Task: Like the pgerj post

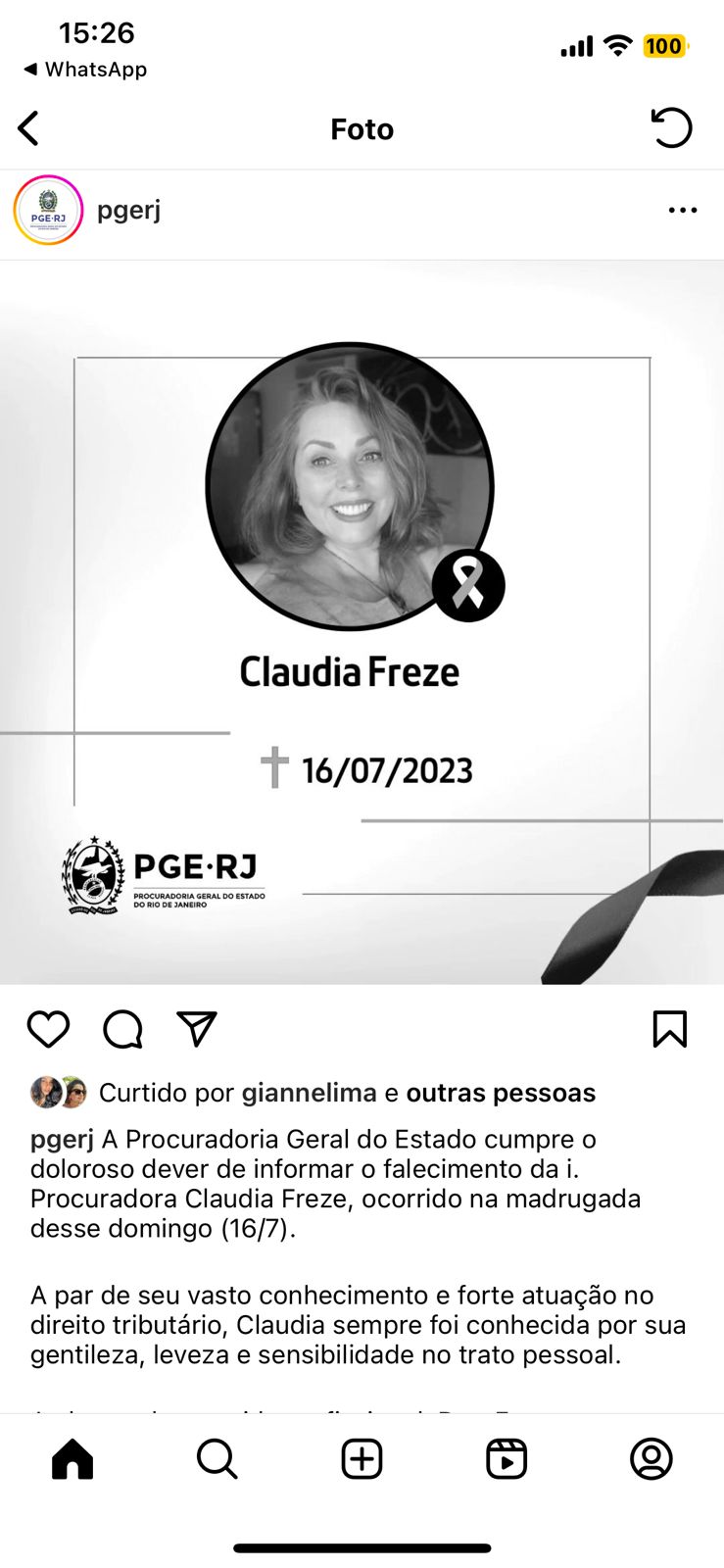Action: coord(48,1029)
